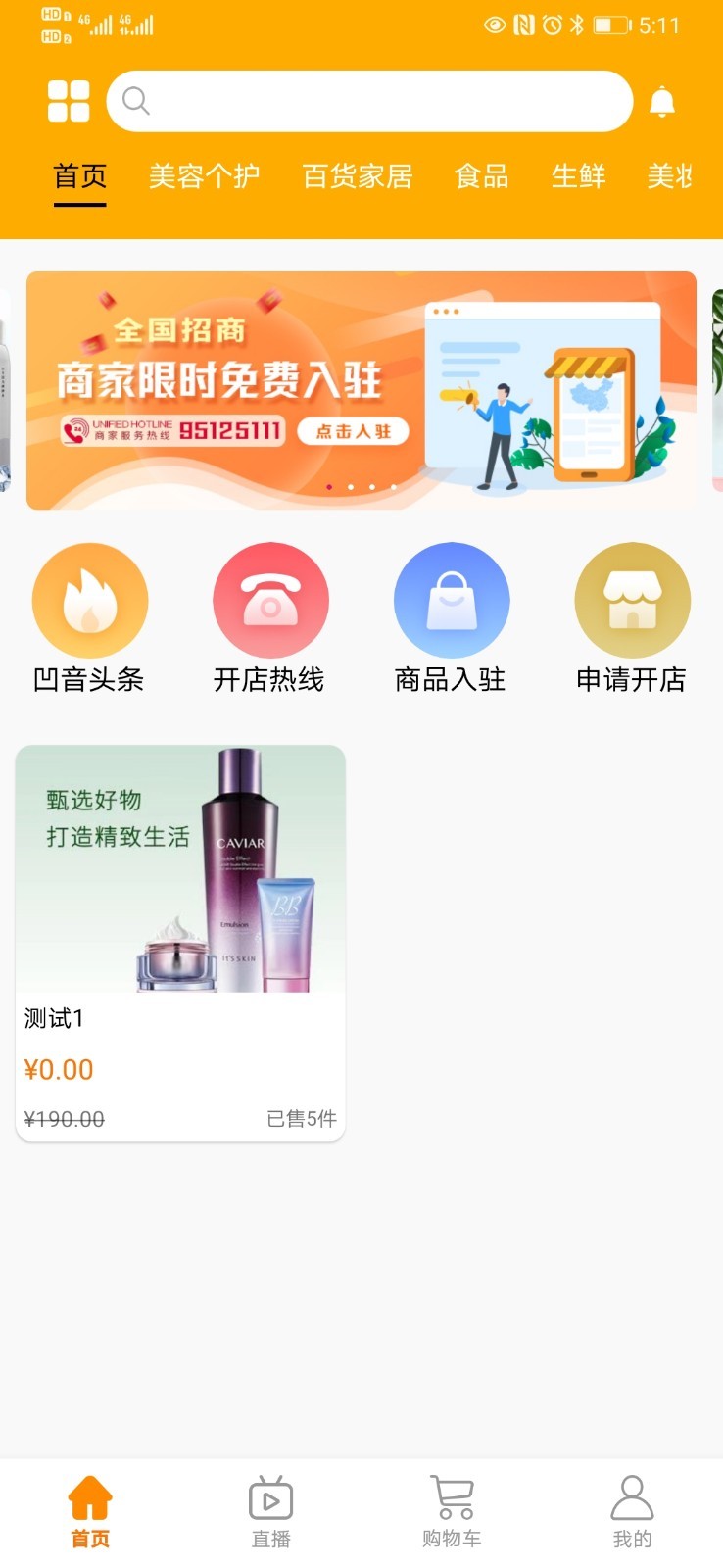The width and height of the screenshot is (723, 1568).
Task: Open the 商家限时免费入驻 banner
Action: (361, 390)
